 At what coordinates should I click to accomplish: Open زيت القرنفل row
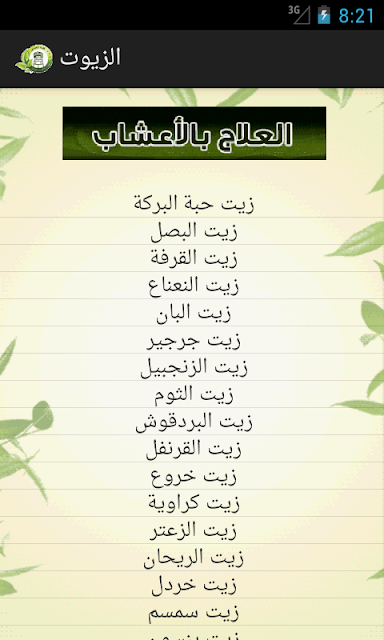click(x=194, y=449)
